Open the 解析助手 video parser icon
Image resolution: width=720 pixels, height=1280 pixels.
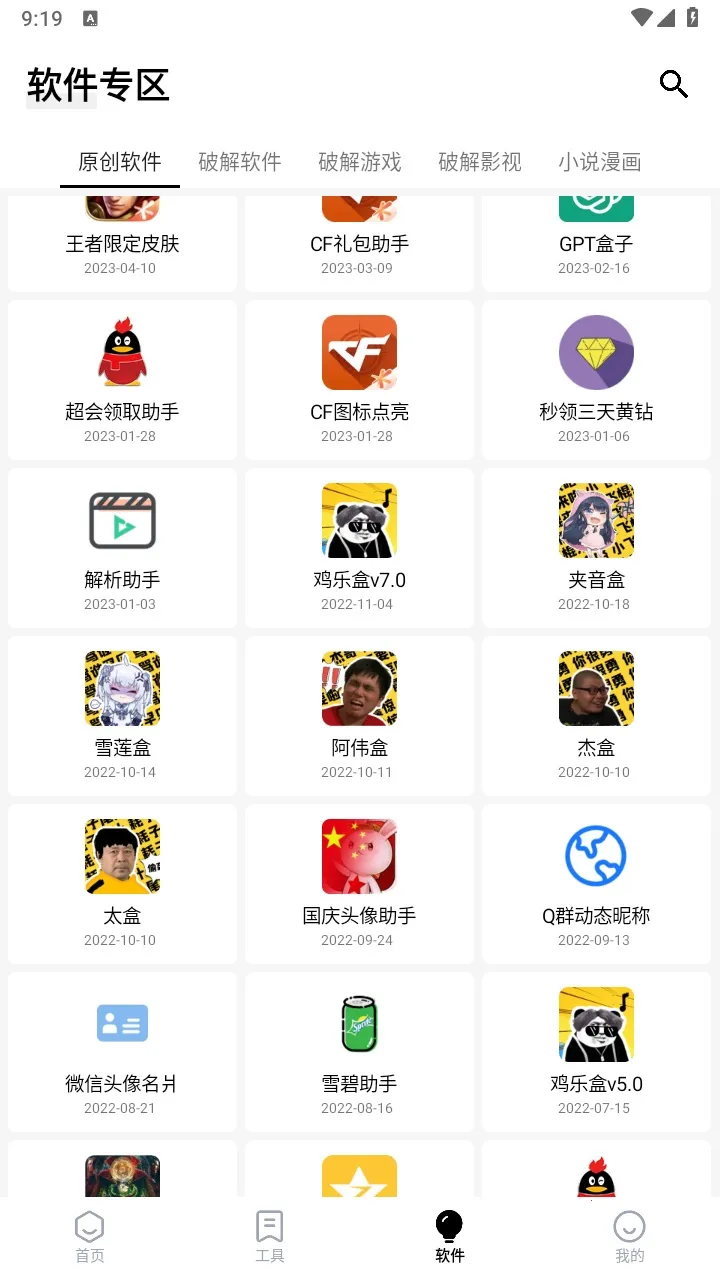pos(122,520)
